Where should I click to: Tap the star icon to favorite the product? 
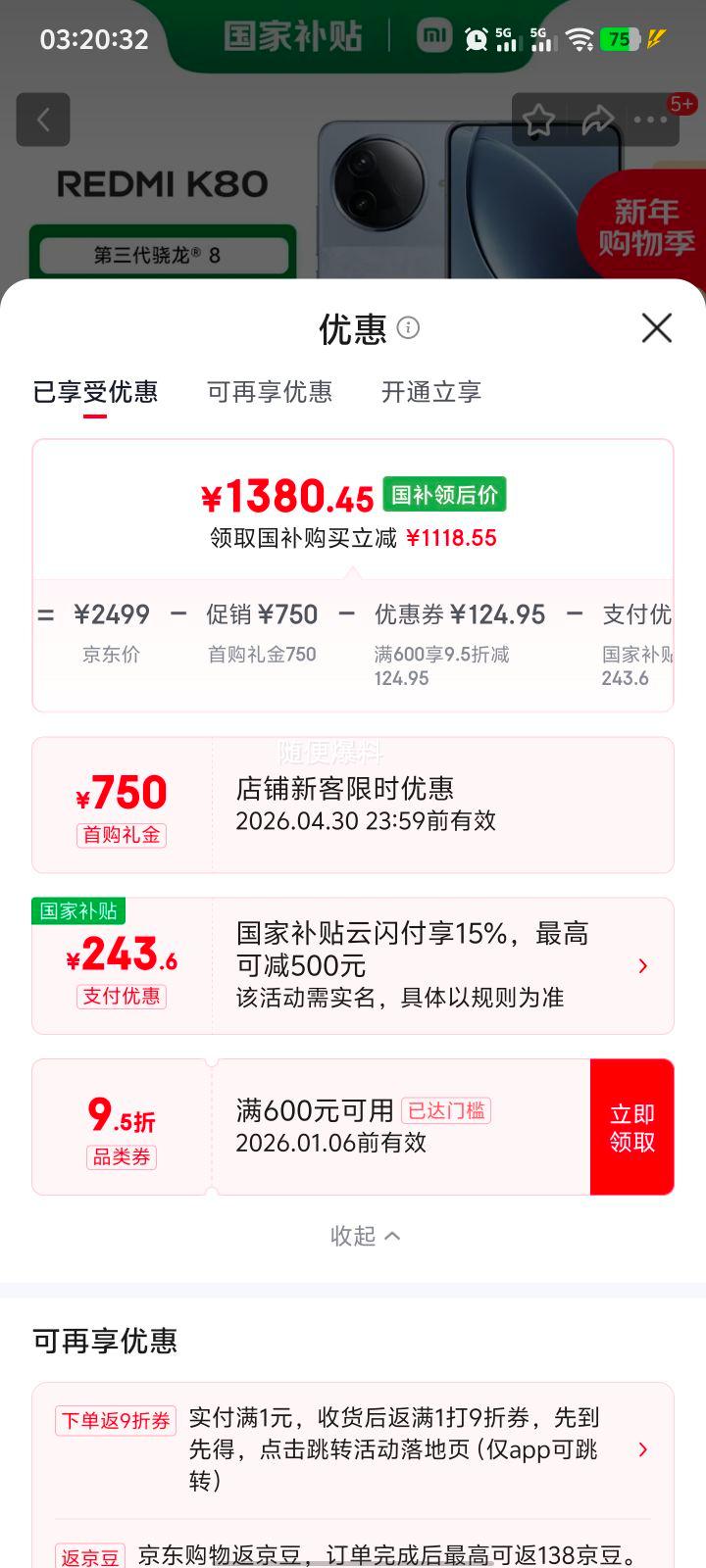[x=538, y=119]
